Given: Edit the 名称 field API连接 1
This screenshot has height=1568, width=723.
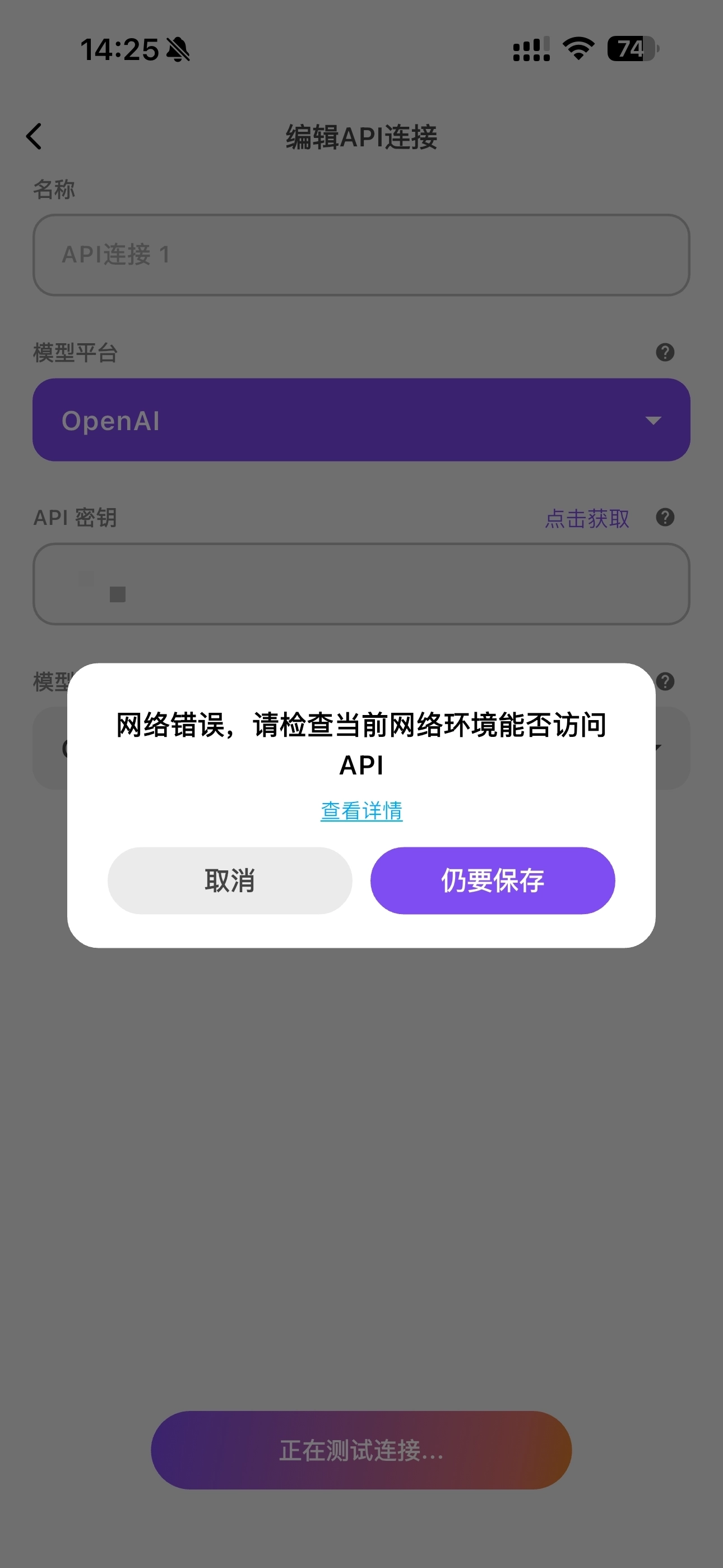Looking at the screenshot, I should (361, 255).
